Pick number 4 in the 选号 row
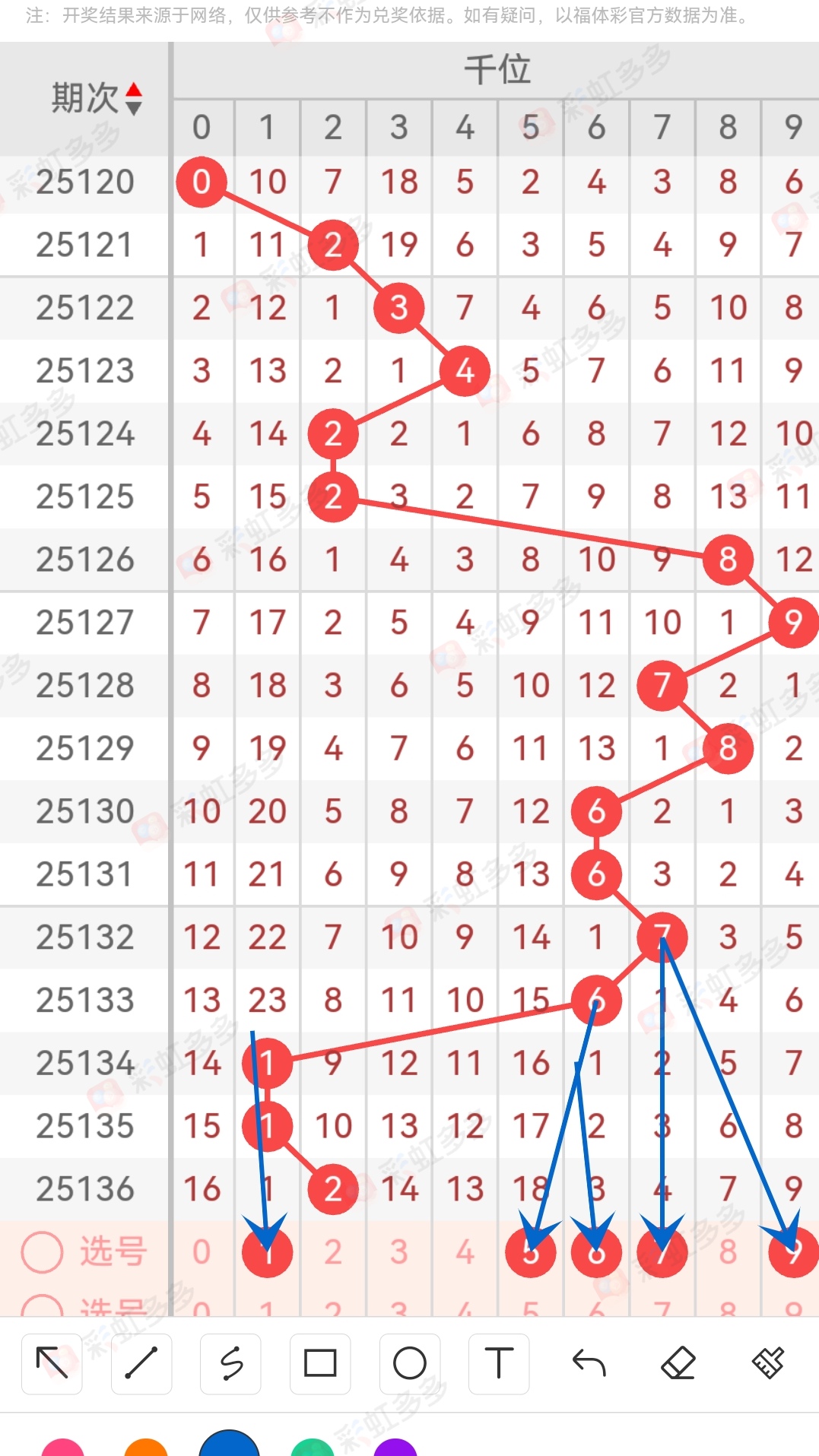This screenshot has height=1456, width=819. coord(465,1252)
